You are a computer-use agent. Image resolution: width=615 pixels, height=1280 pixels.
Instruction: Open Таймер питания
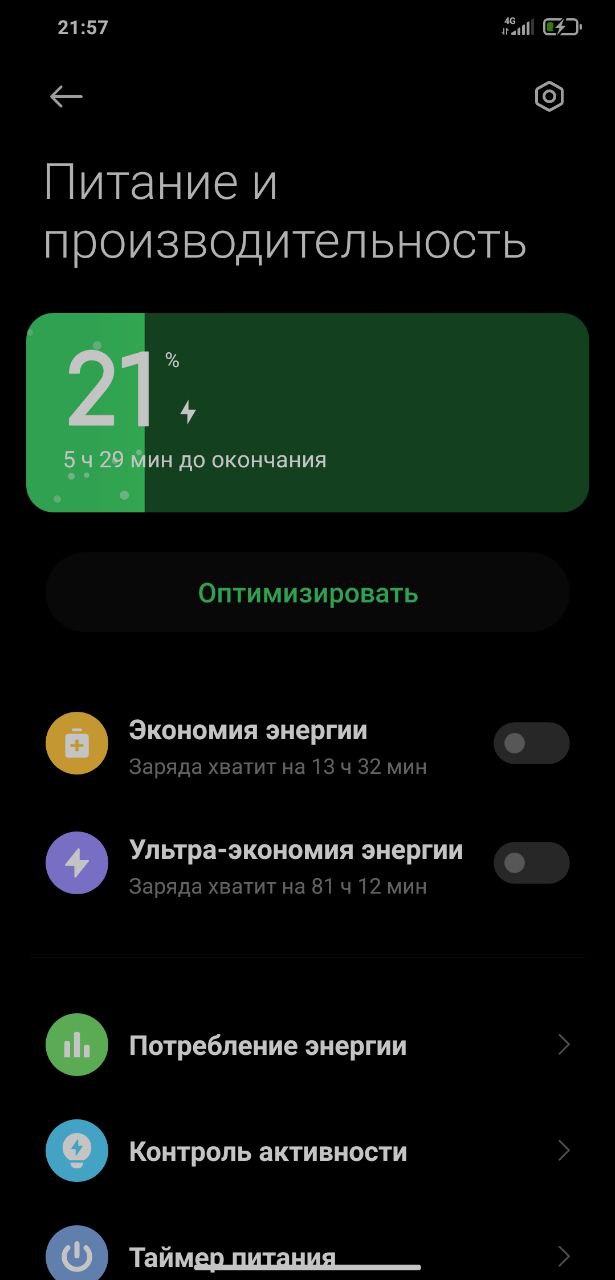point(307,1256)
